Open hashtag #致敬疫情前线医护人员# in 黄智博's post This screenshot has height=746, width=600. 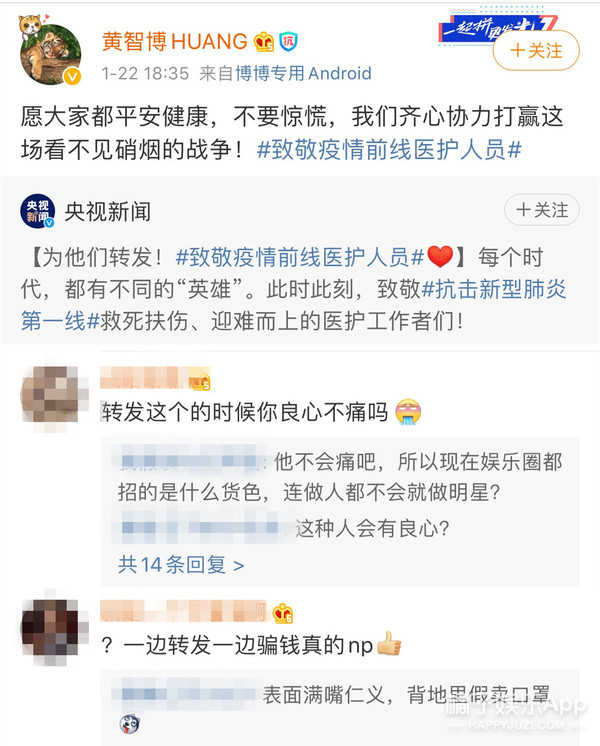pyautogui.click(x=390, y=150)
